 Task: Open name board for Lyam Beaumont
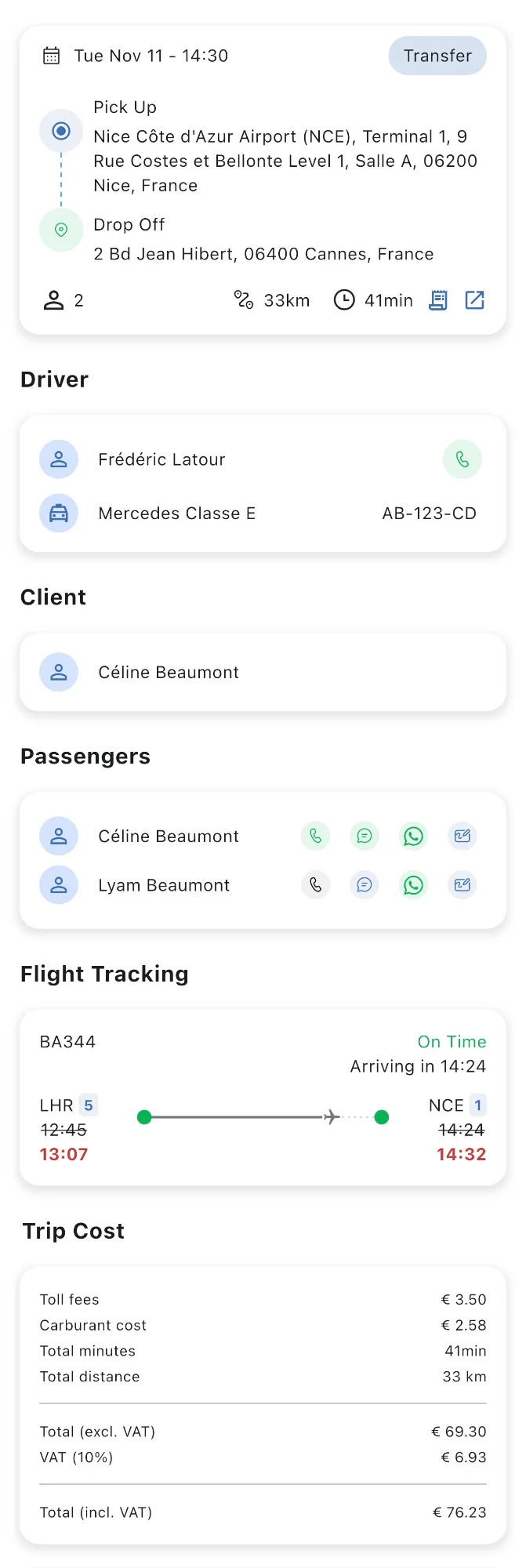463,885
